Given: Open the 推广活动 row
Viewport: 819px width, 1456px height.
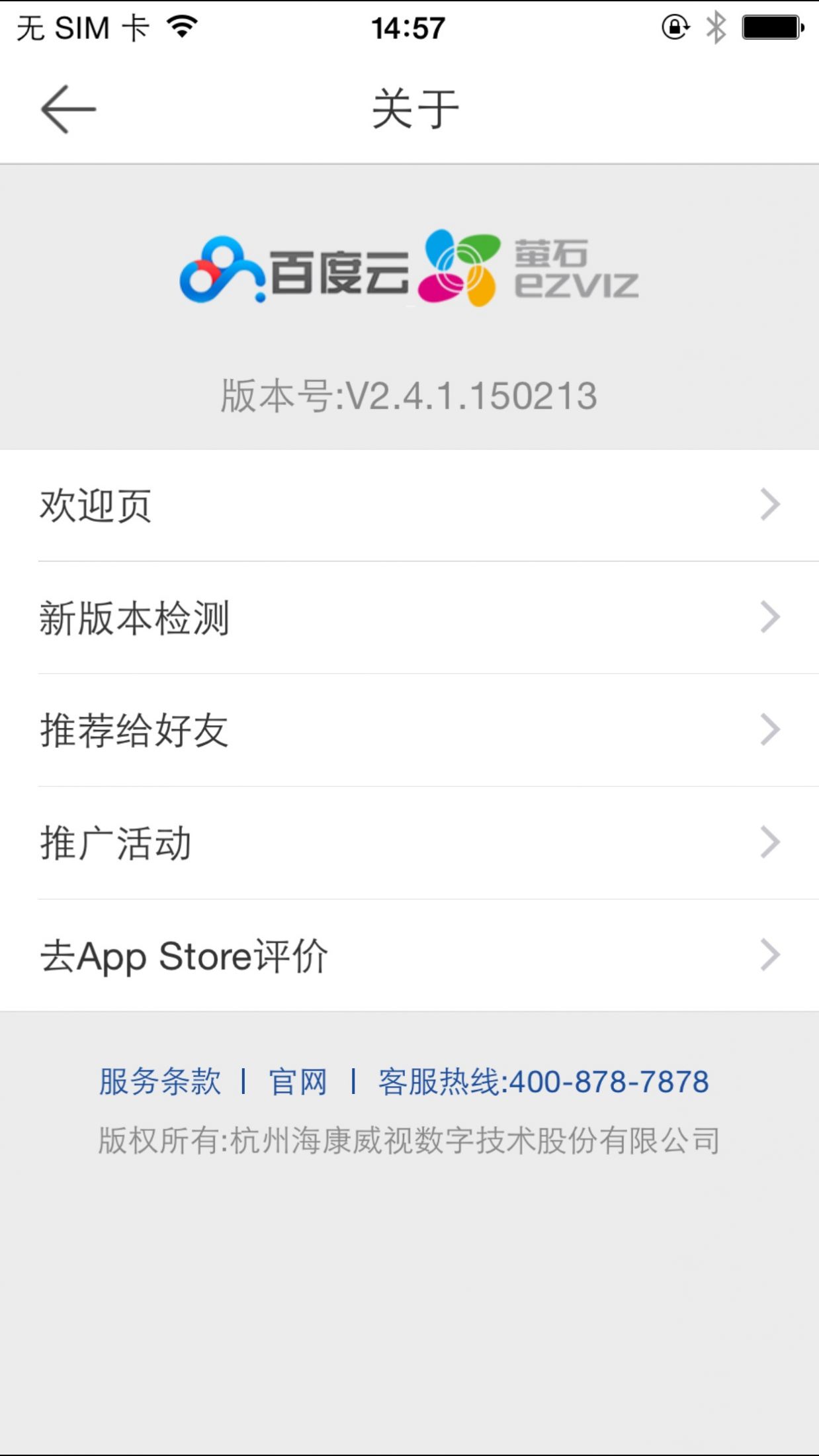Looking at the screenshot, I should (409, 843).
